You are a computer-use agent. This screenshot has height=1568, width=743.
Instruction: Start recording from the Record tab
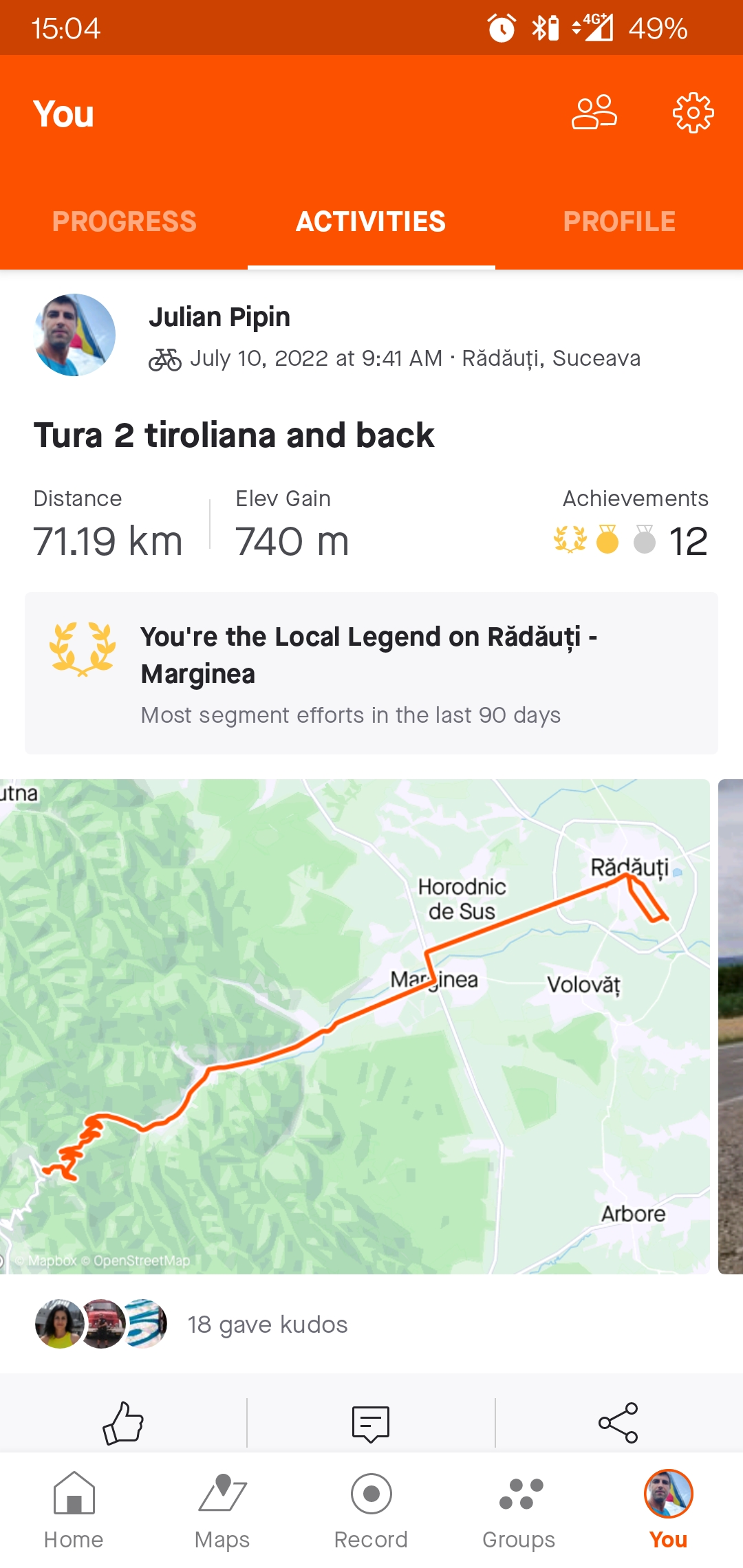tap(371, 1510)
